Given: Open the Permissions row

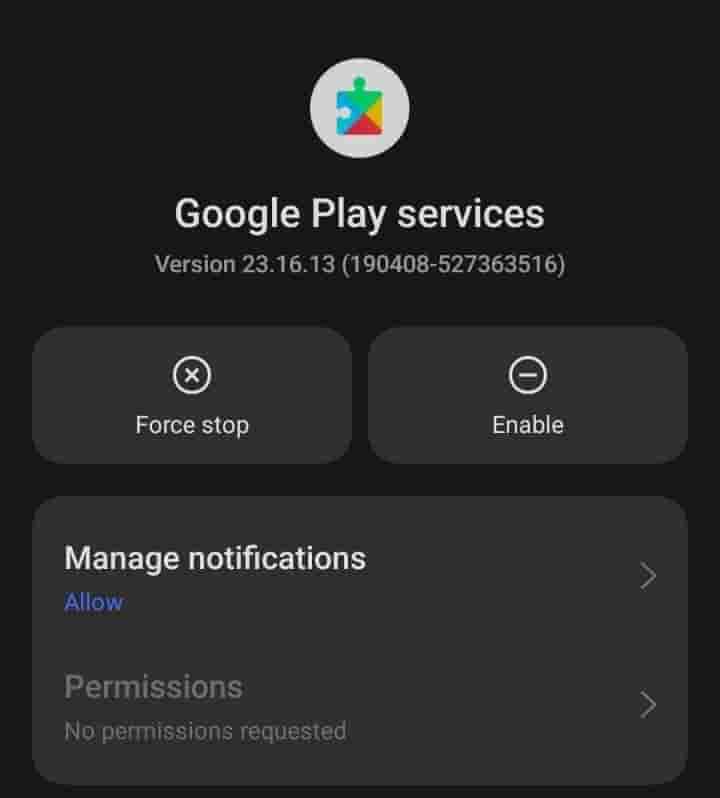Looking at the screenshot, I should [x=360, y=706].
